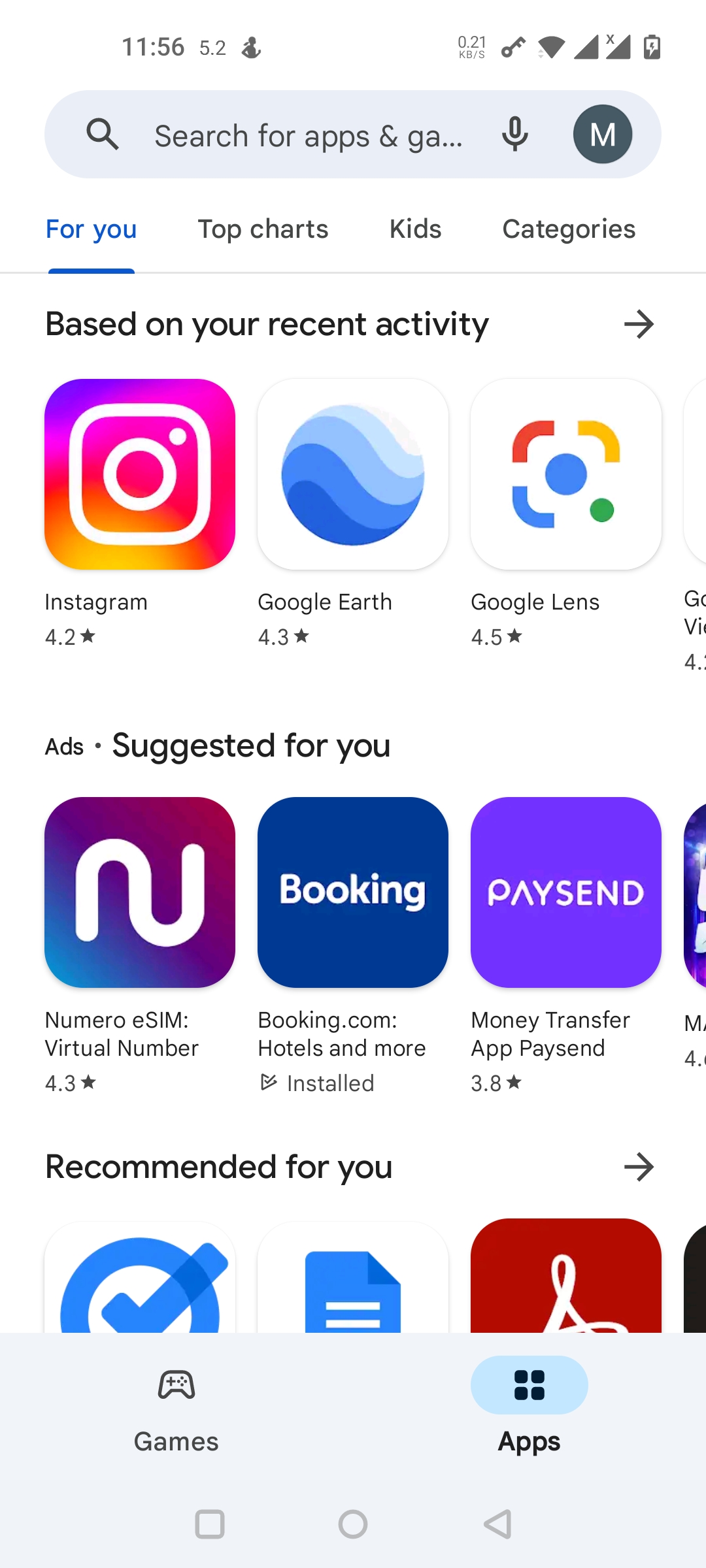This screenshot has height=1568, width=706.
Task: Expand Recommended for you with its arrow
Action: click(639, 1167)
